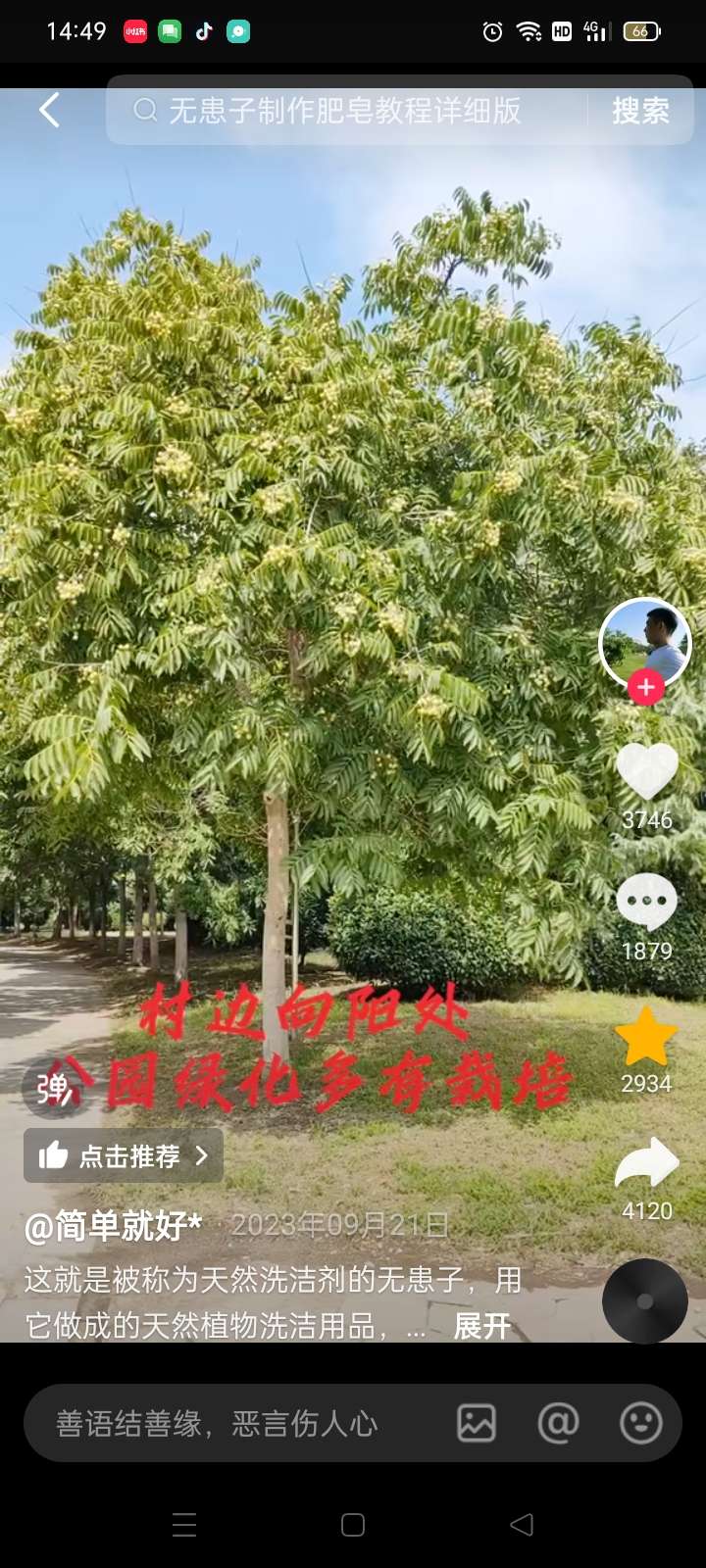Screen dimensions: 706x1568
Task: Tap the 搜索 button
Action: point(640,111)
